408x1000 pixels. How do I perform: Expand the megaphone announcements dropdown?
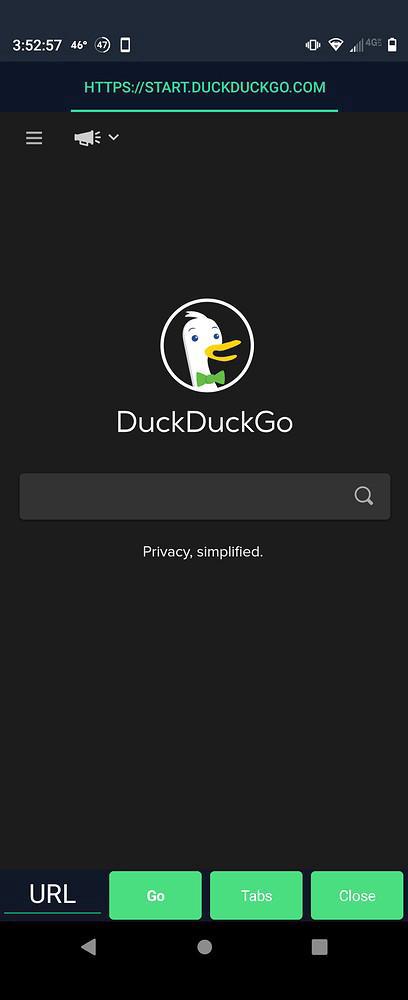point(96,138)
